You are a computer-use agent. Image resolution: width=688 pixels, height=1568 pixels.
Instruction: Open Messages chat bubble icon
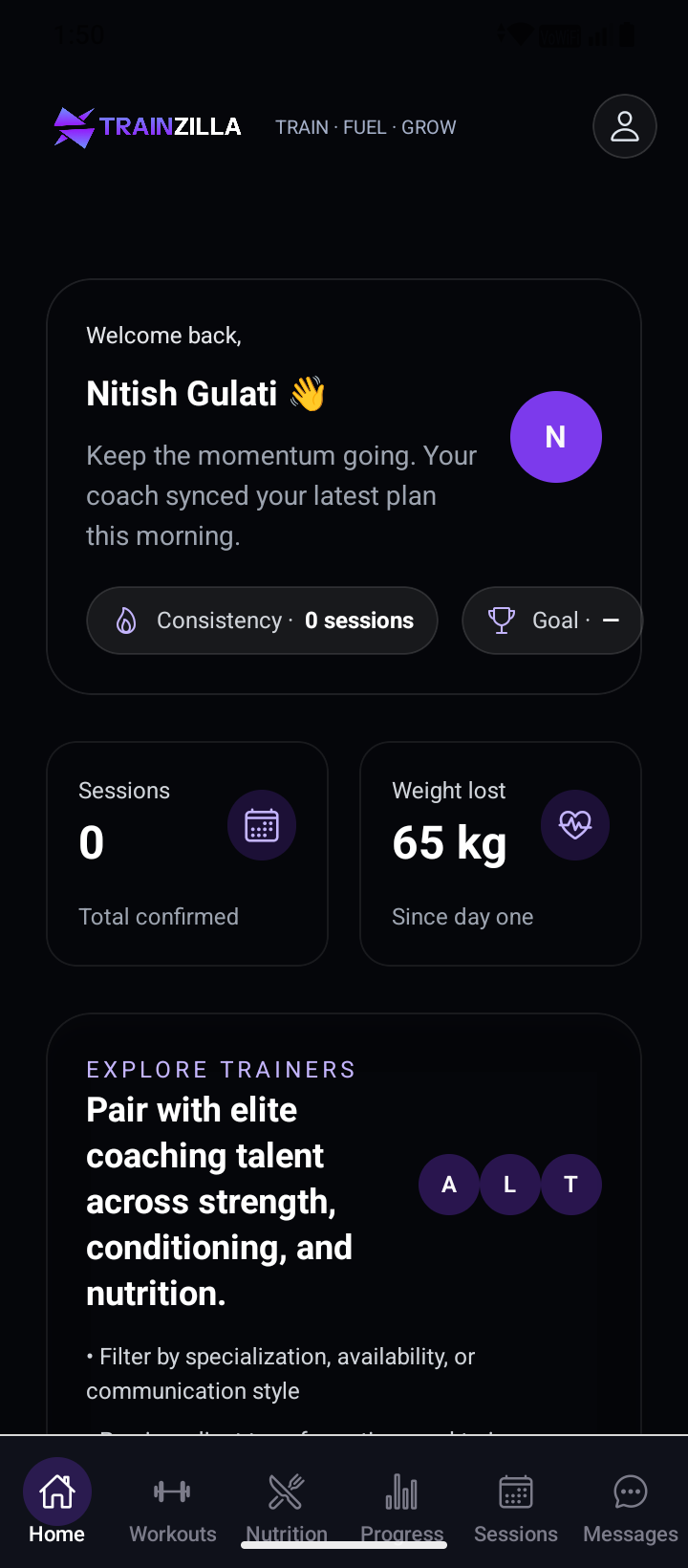click(x=630, y=1492)
